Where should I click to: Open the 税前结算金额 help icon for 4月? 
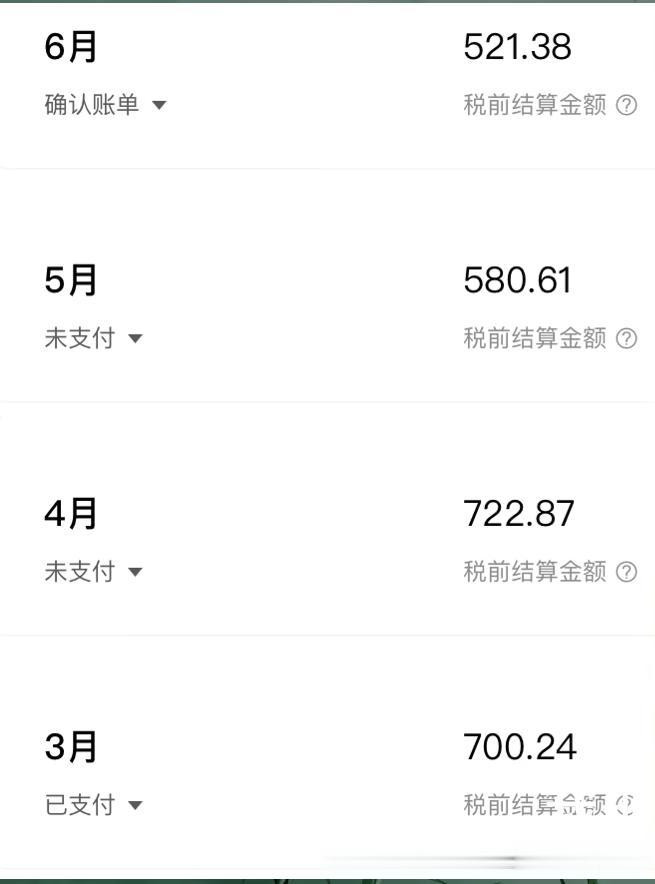tap(626, 572)
